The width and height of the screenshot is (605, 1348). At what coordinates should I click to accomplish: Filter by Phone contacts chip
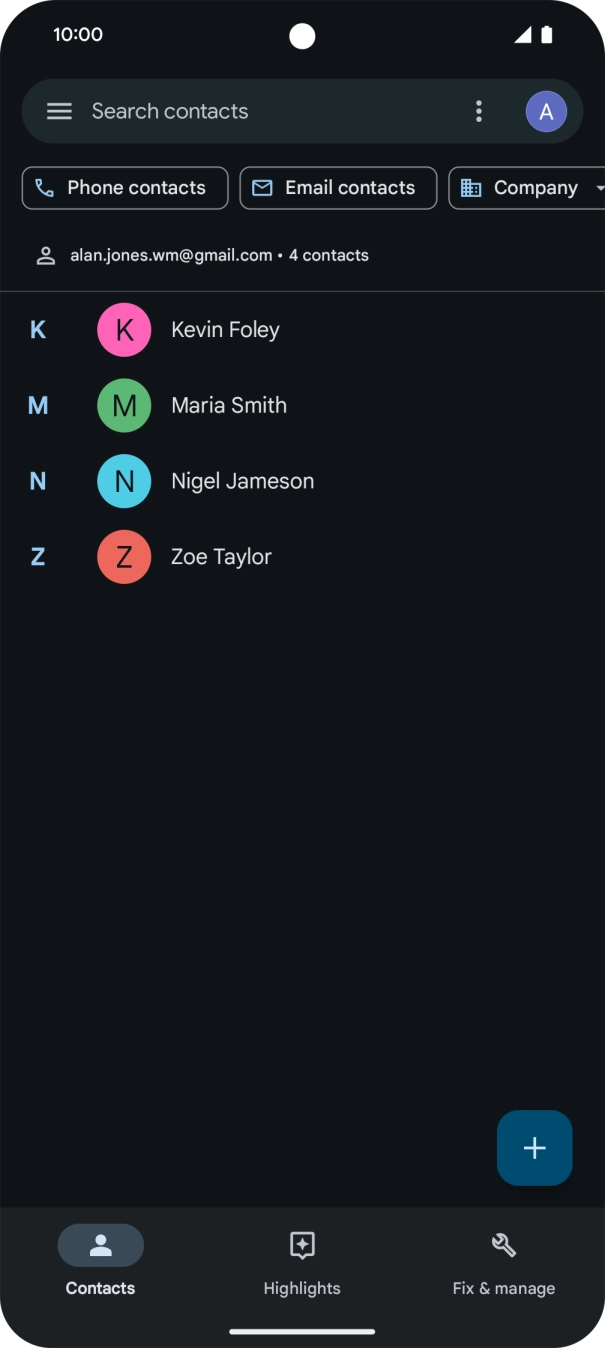pyautogui.click(x=125, y=188)
